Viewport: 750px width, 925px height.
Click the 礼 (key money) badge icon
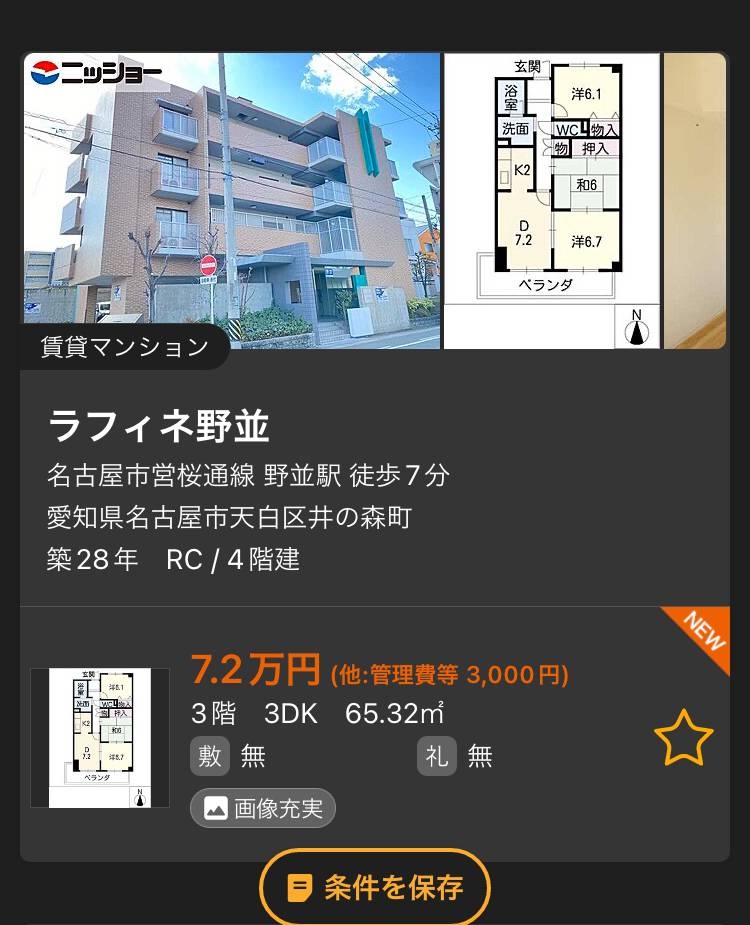tap(436, 756)
